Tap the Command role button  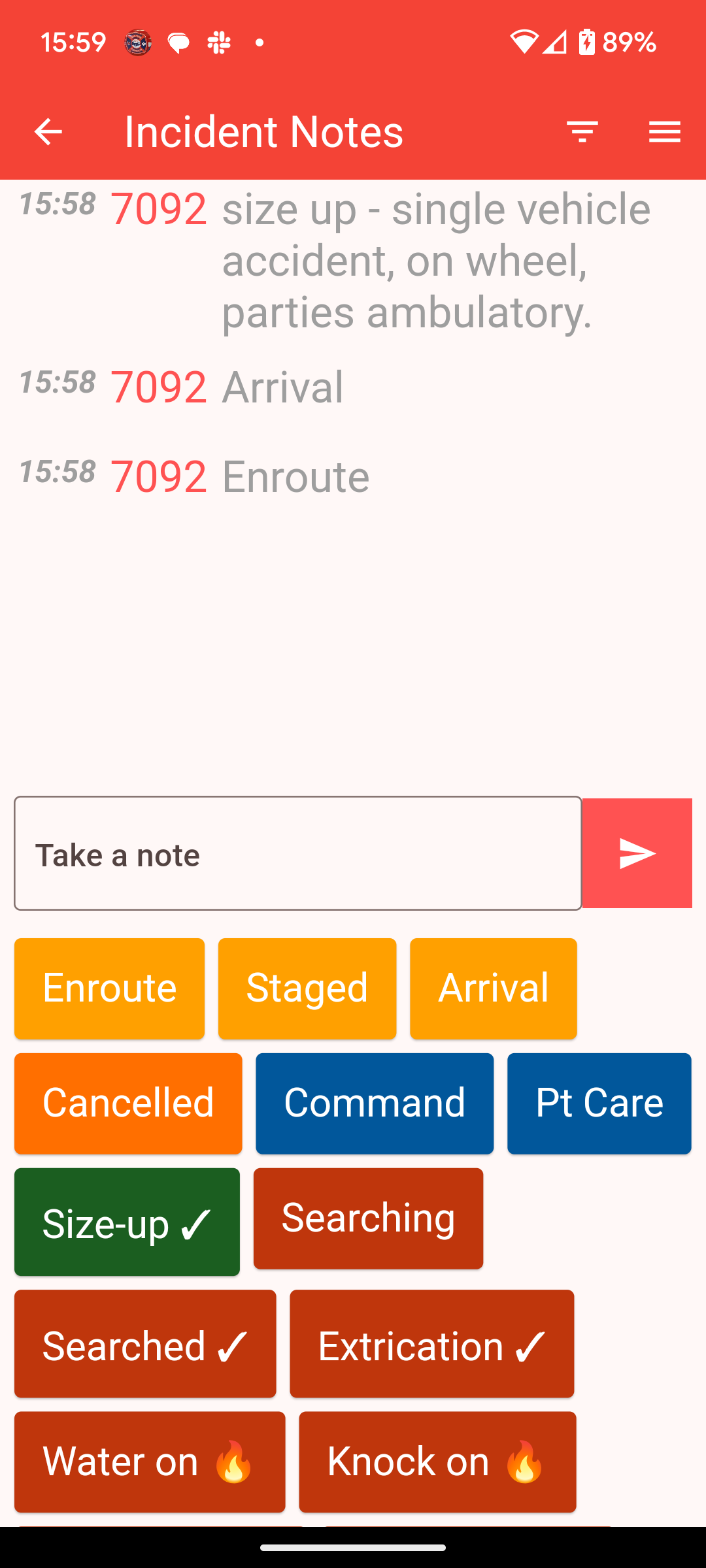375,1103
